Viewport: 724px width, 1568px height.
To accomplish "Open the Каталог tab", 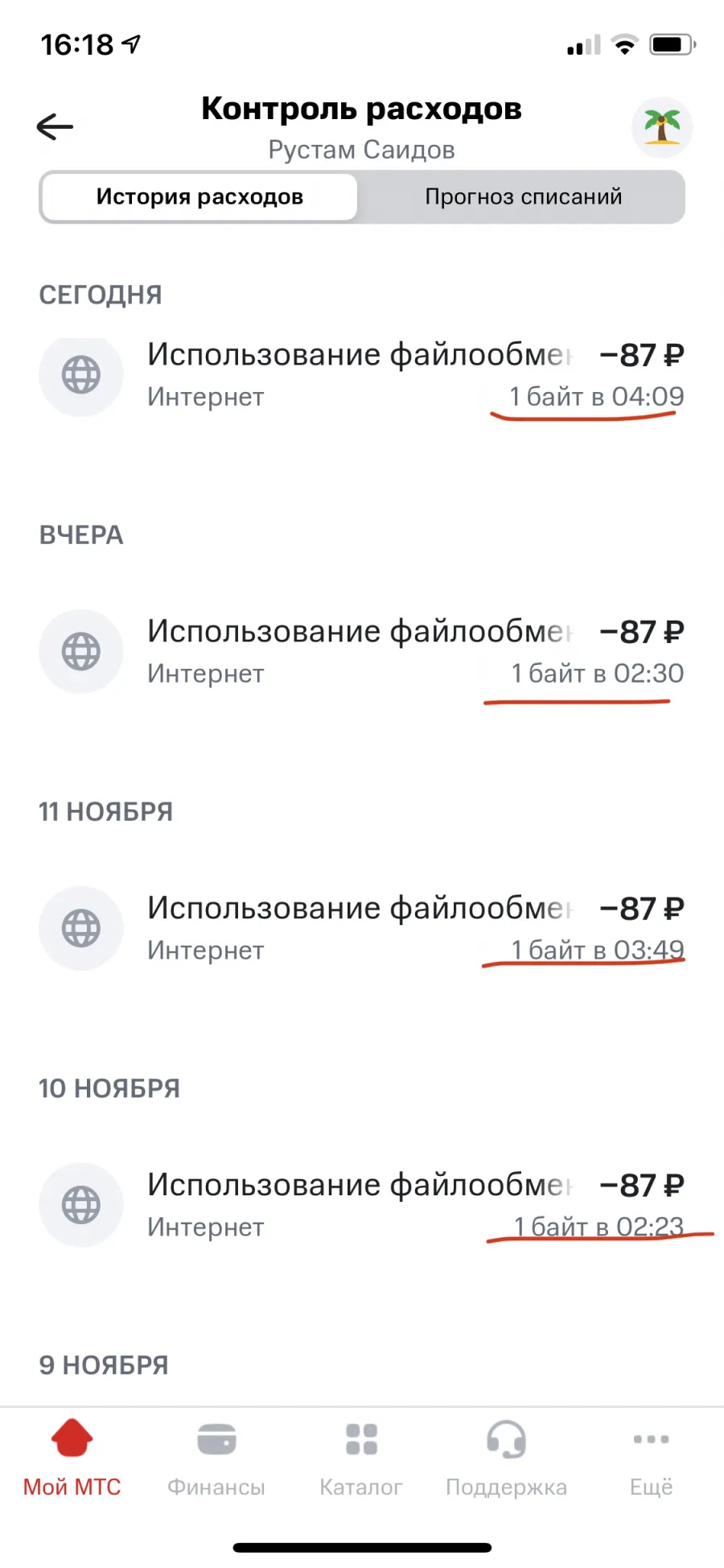I will (361, 1458).
